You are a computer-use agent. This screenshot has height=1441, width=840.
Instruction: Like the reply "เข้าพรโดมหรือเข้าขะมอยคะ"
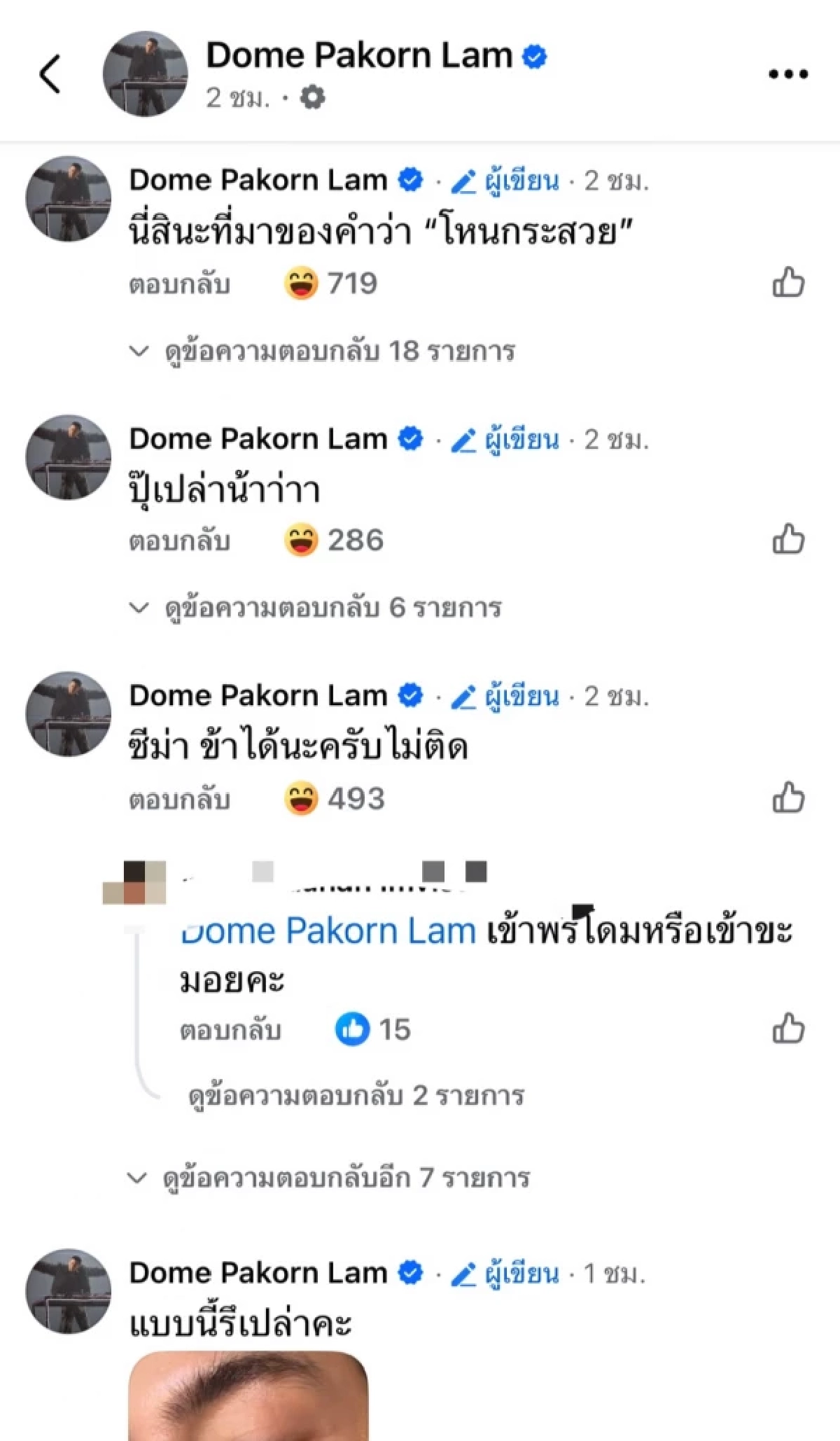pos(788,1029)
